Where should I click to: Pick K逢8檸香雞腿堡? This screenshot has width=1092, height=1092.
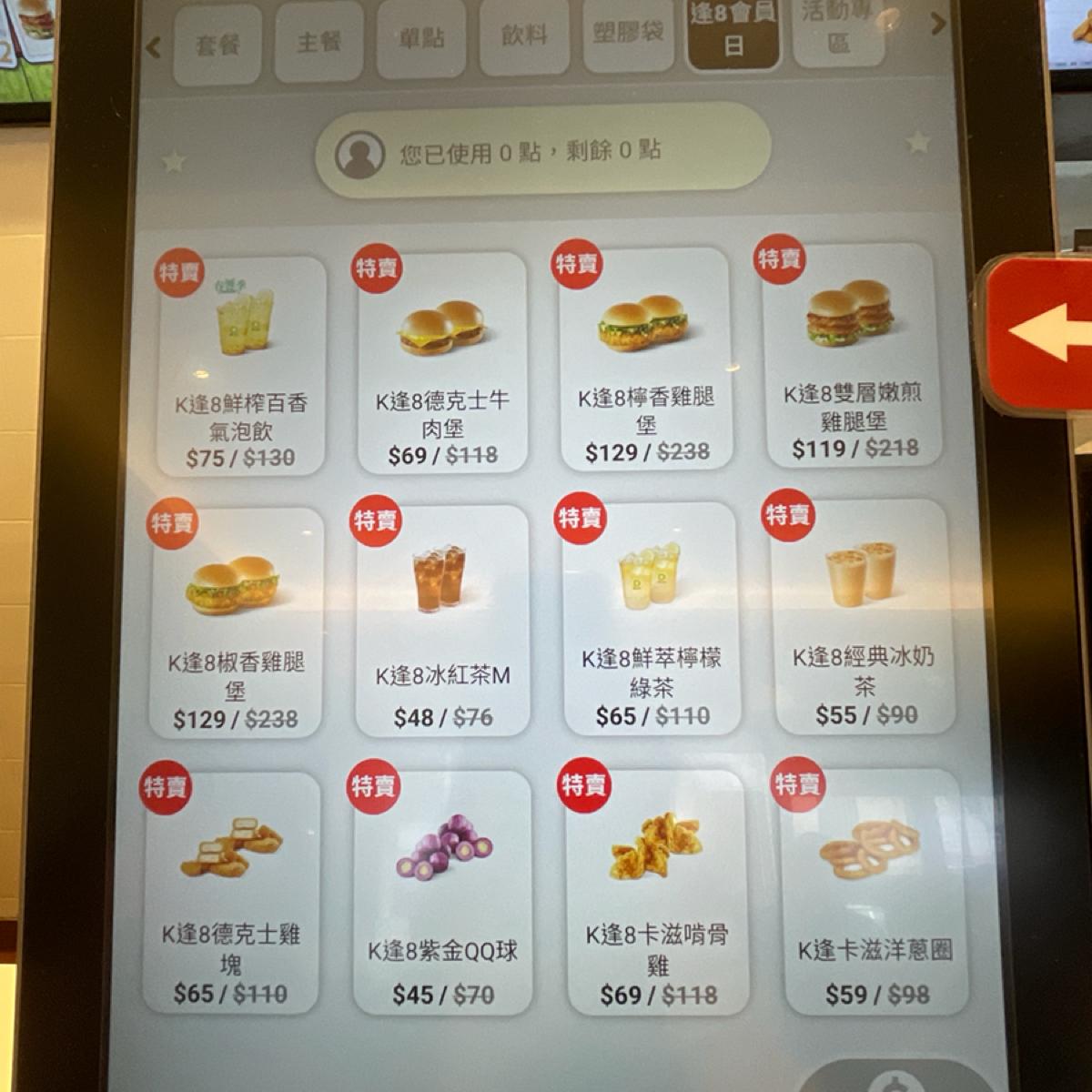[645, 358]
